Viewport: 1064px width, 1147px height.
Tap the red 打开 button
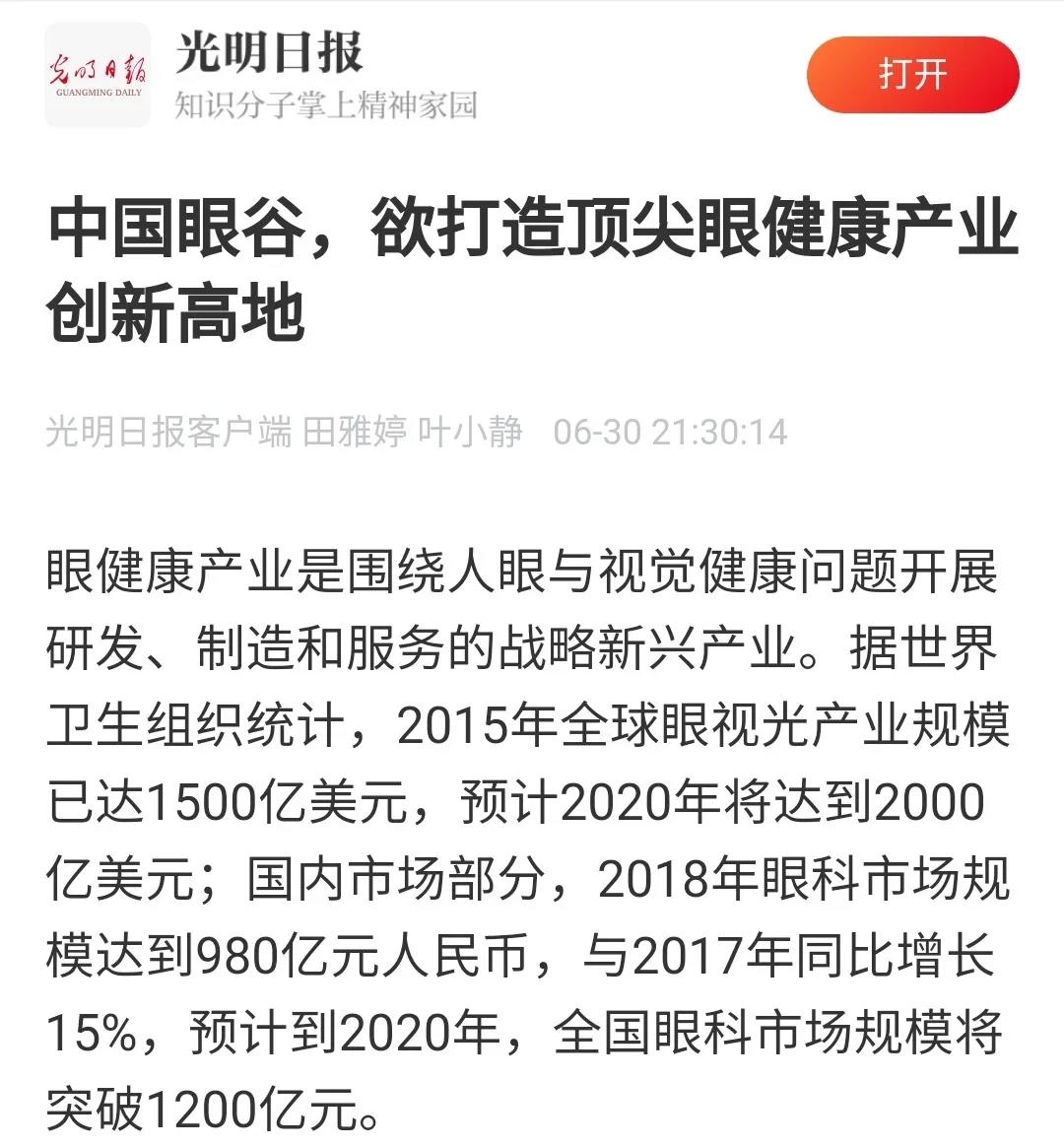coord(912,75)
